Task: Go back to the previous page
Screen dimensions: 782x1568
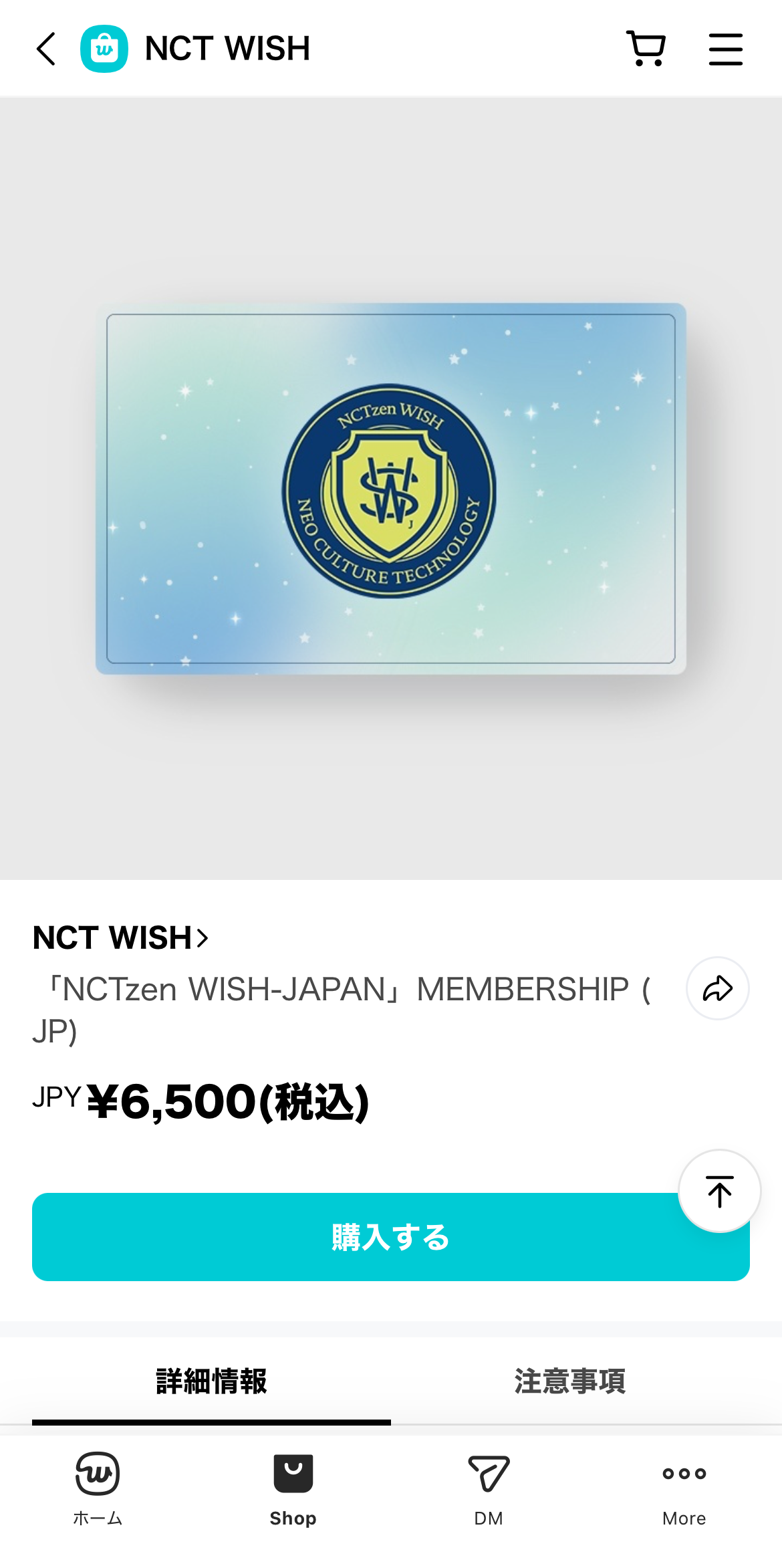Action: coord(45,49)
